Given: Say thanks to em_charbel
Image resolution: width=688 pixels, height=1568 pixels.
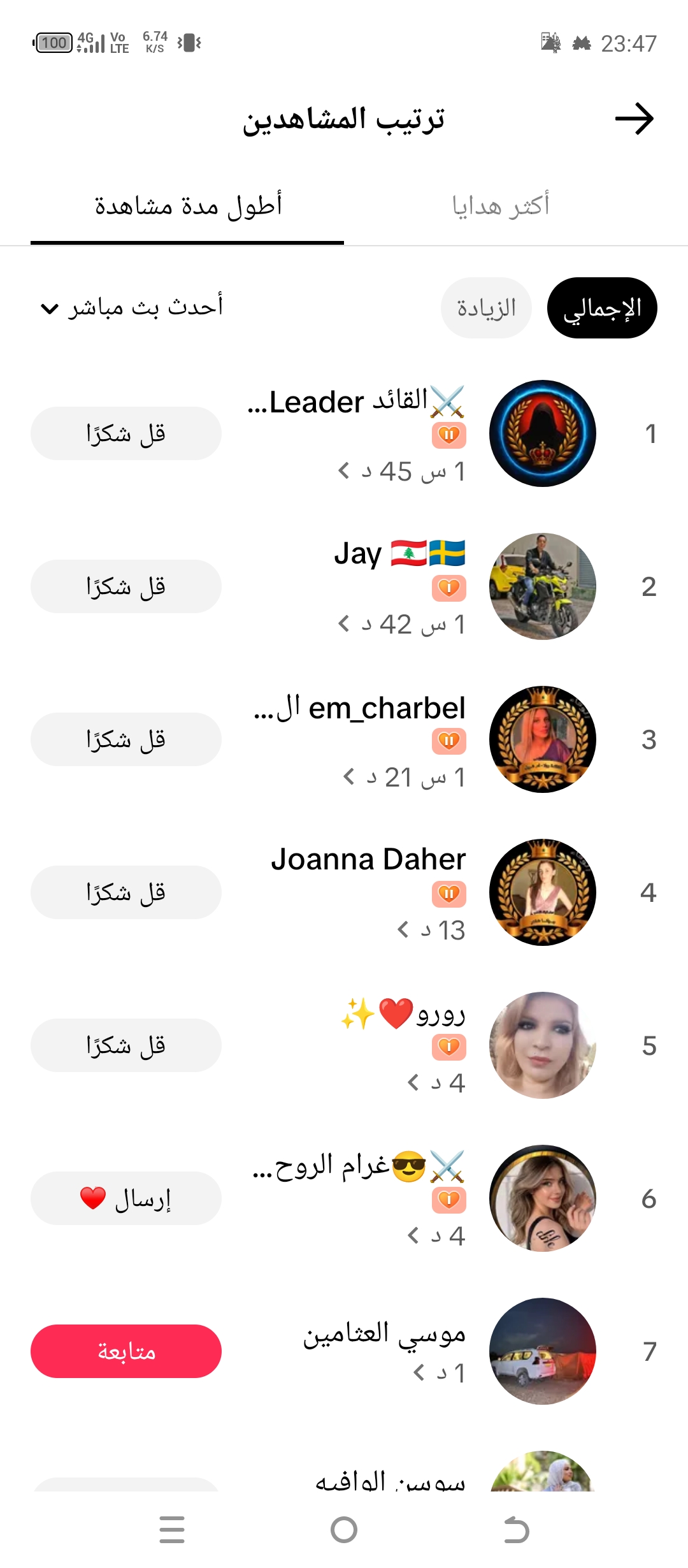Looking at the screenshot, I should [x=126, y=739].
